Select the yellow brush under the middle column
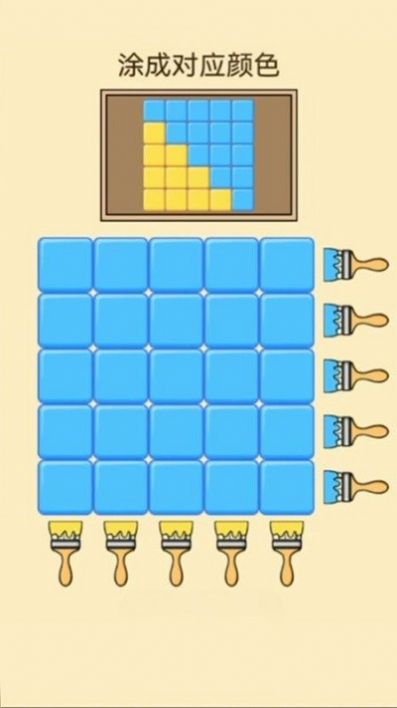 coord(177,554)
